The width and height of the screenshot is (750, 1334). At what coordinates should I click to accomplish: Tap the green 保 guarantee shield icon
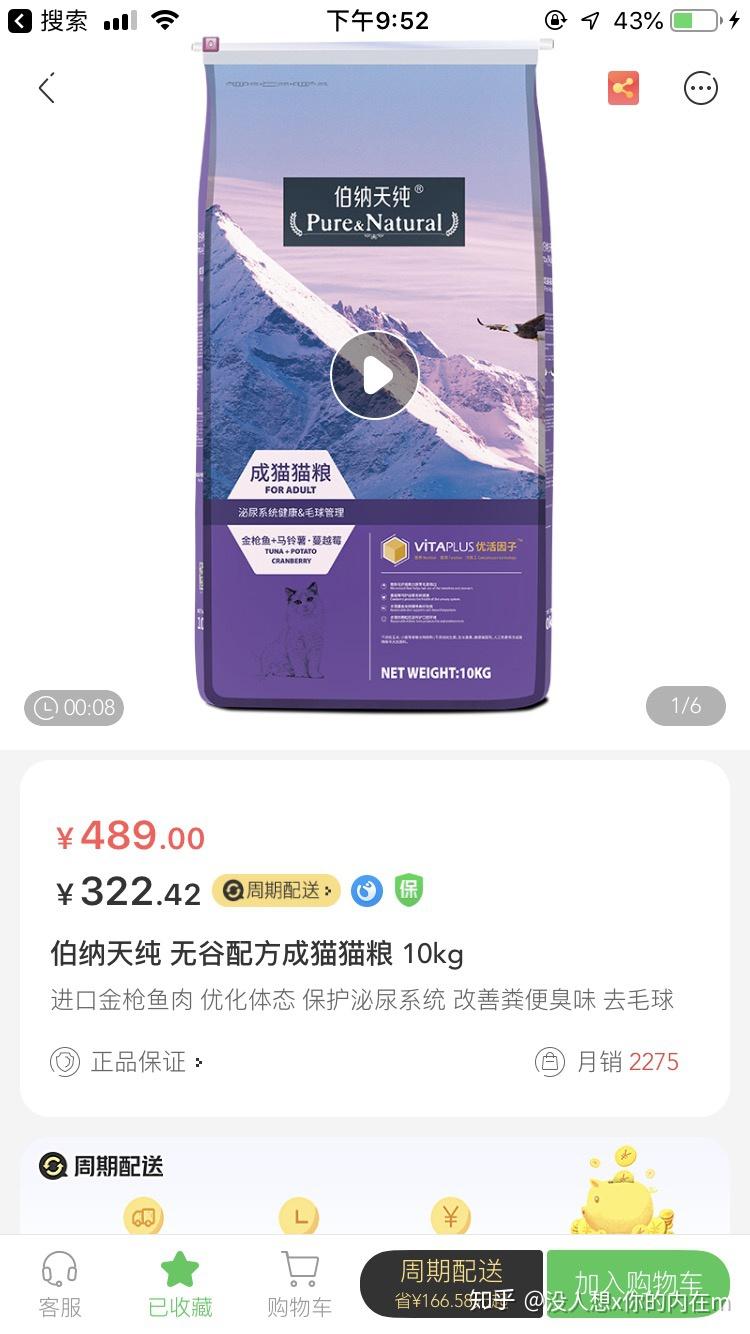pyautogui.click(x=408, y=890)
